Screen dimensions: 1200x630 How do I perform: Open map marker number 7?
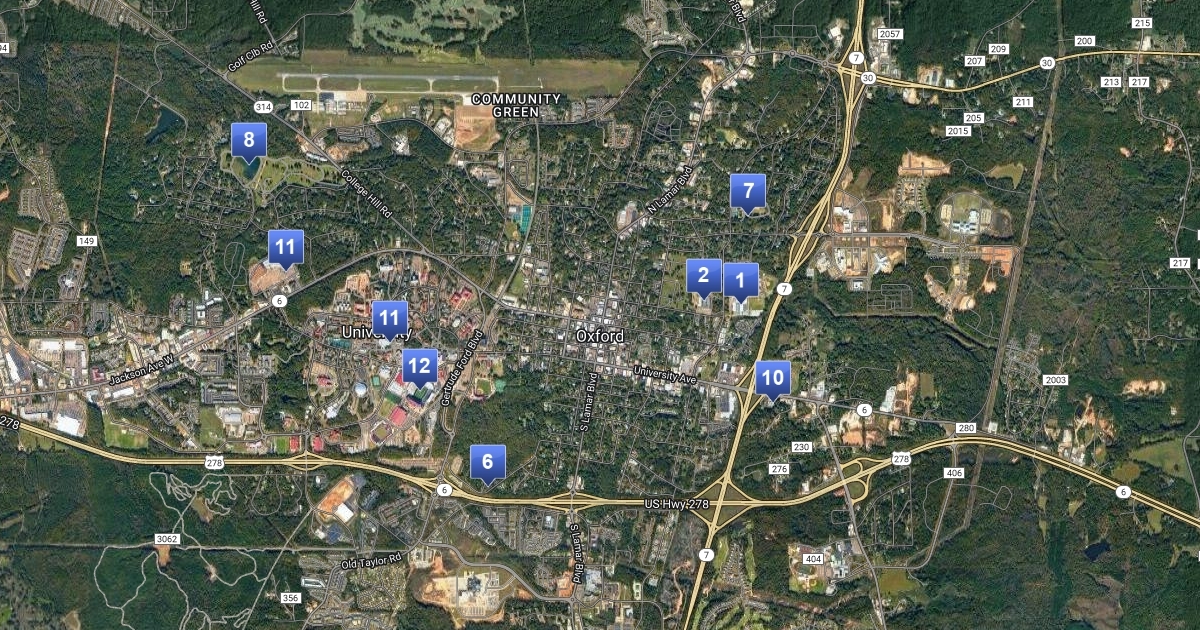747,190
